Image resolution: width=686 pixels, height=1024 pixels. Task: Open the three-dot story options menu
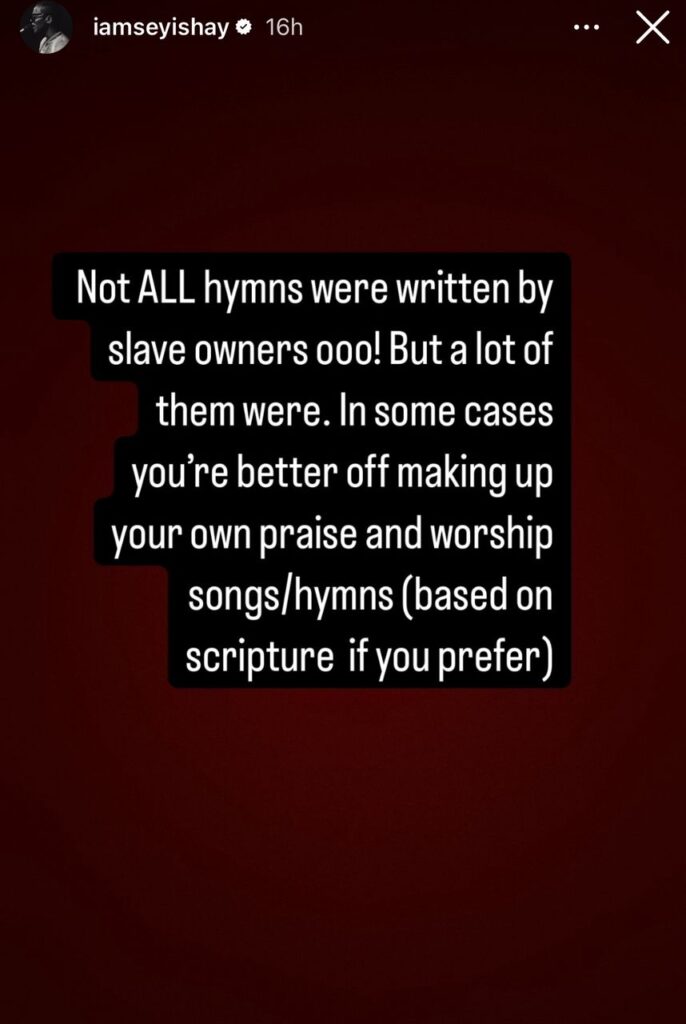pyautogui.click(x=585, y=28)
